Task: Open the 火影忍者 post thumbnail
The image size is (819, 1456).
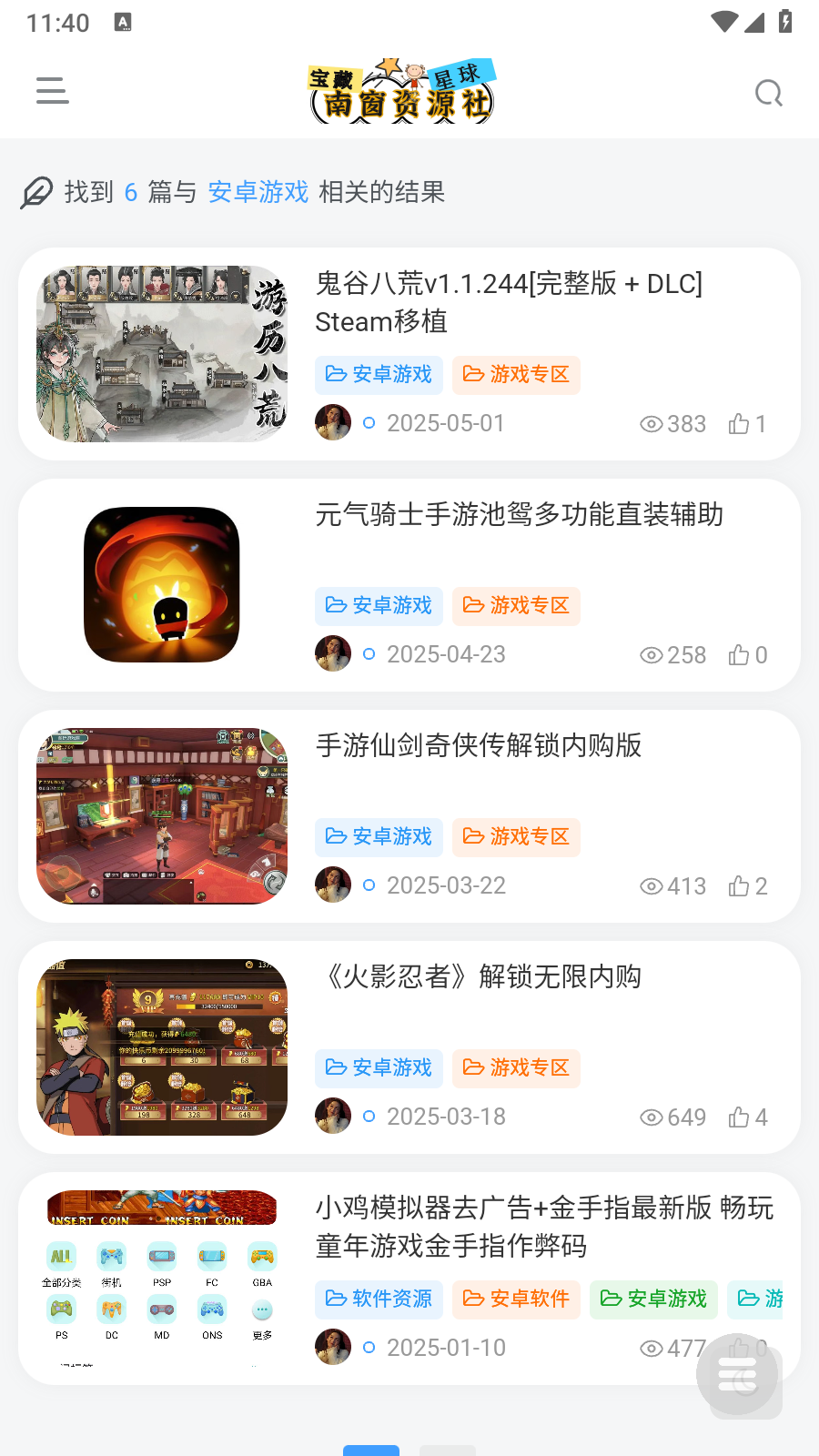Action: pyautogui.click(x=161, y=1046)
